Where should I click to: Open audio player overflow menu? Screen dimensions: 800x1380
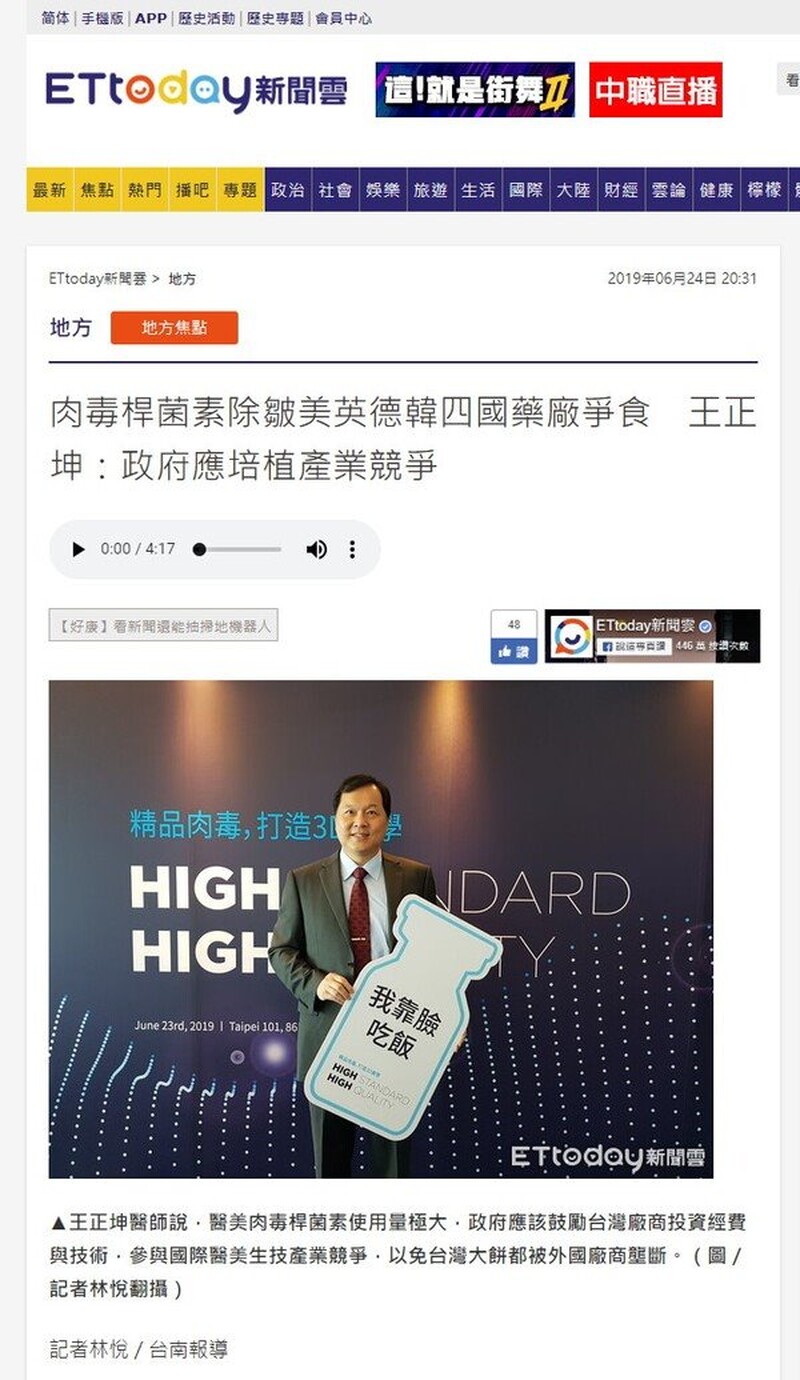coord(352,549)
